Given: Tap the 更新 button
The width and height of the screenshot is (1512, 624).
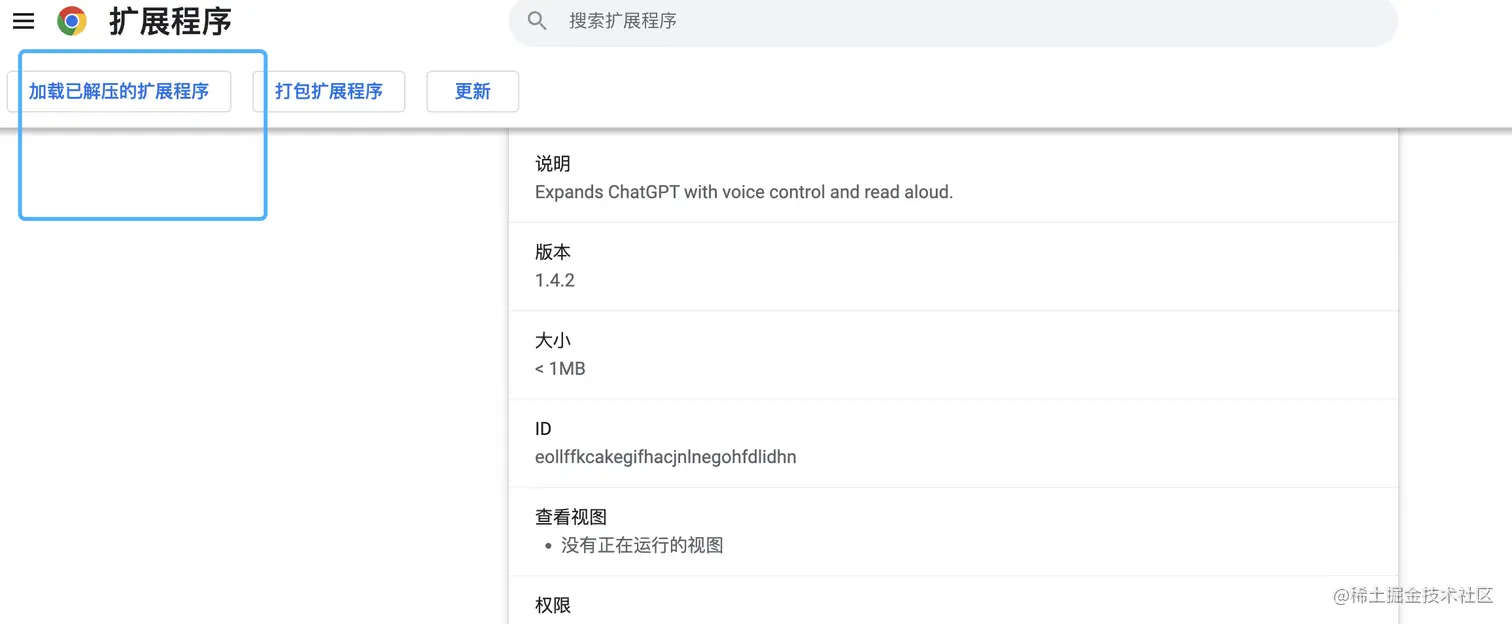Looking at the screenshot, I should coord(472,91).
